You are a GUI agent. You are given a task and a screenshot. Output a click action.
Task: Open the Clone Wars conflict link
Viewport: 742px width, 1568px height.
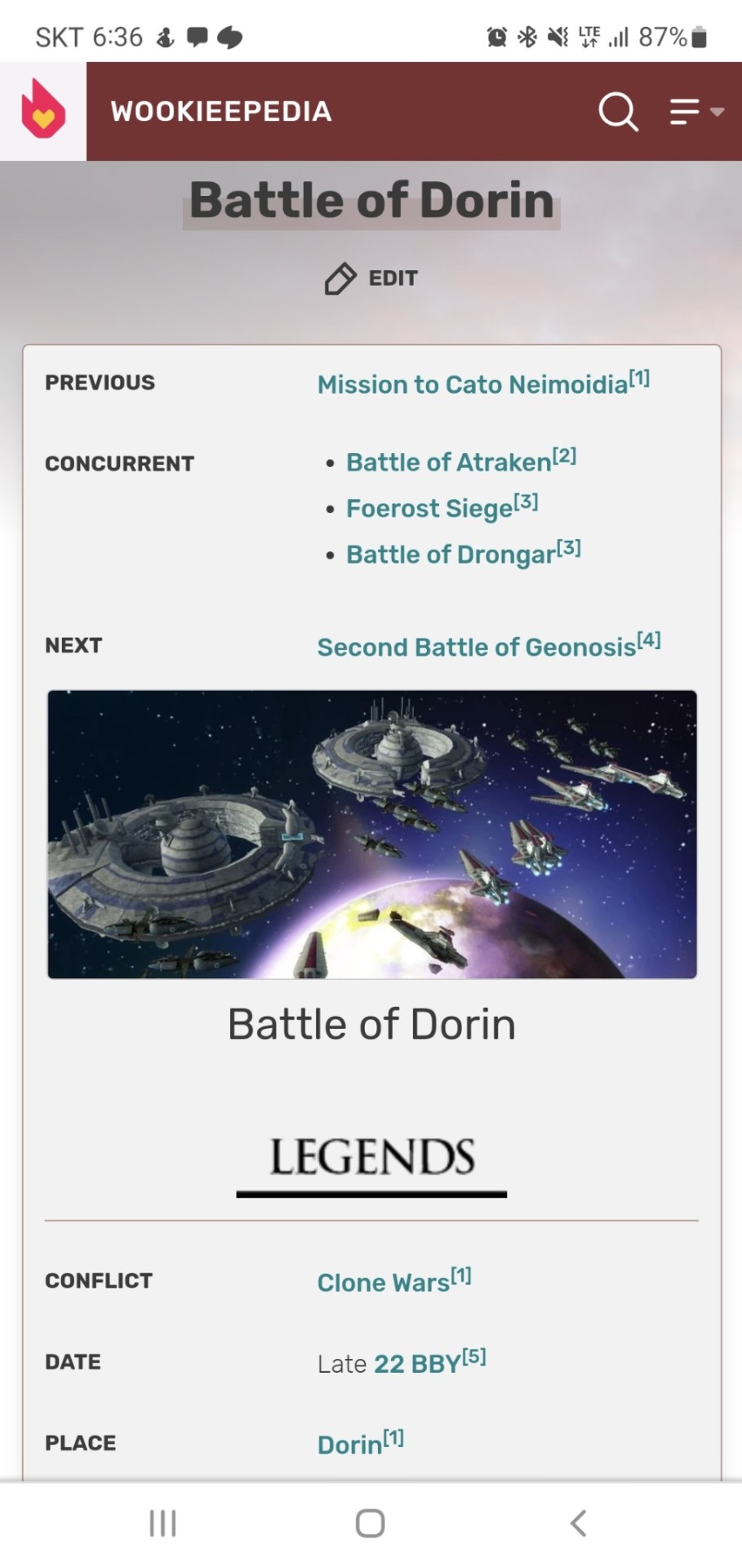tap(383, 1282)
